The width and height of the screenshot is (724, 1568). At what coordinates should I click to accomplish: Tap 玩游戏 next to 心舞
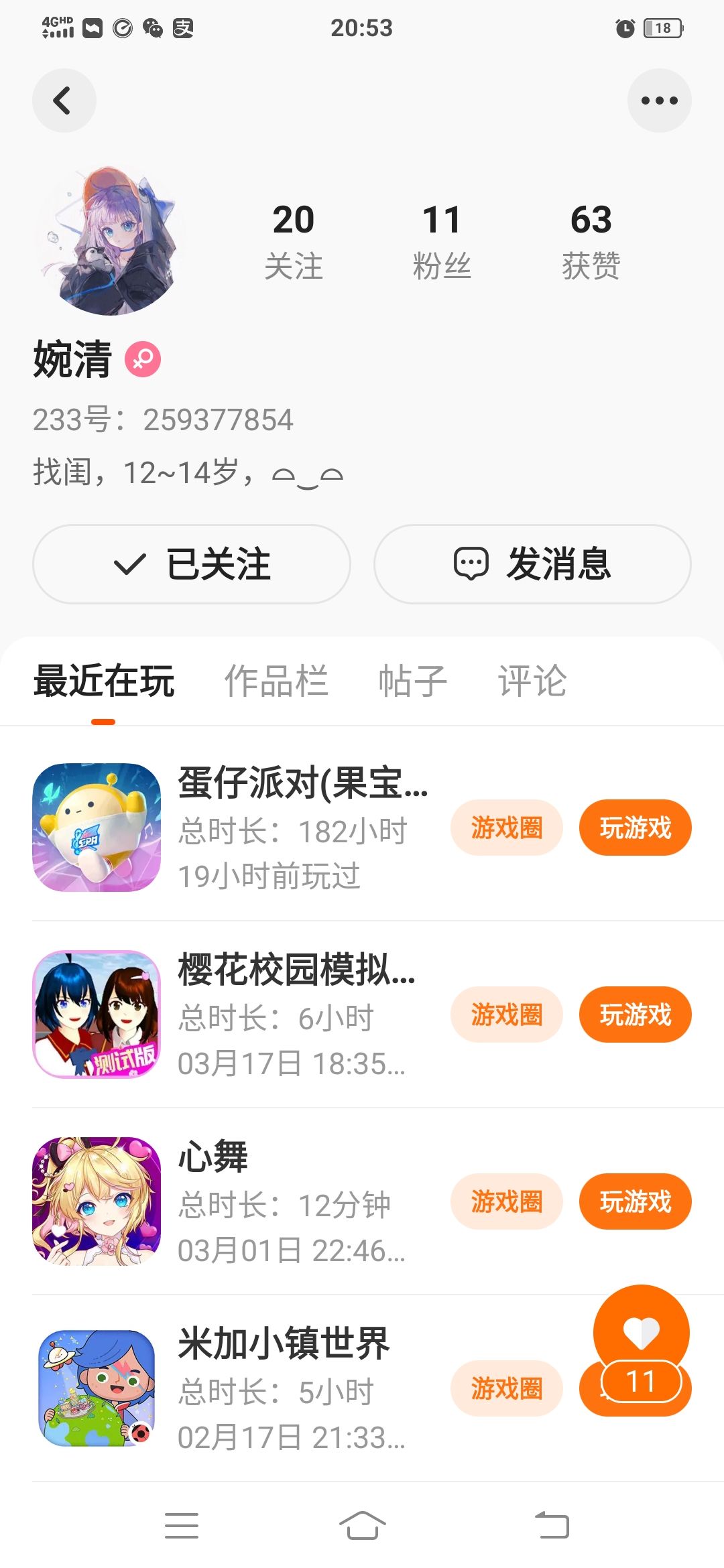click(635, 1202)
